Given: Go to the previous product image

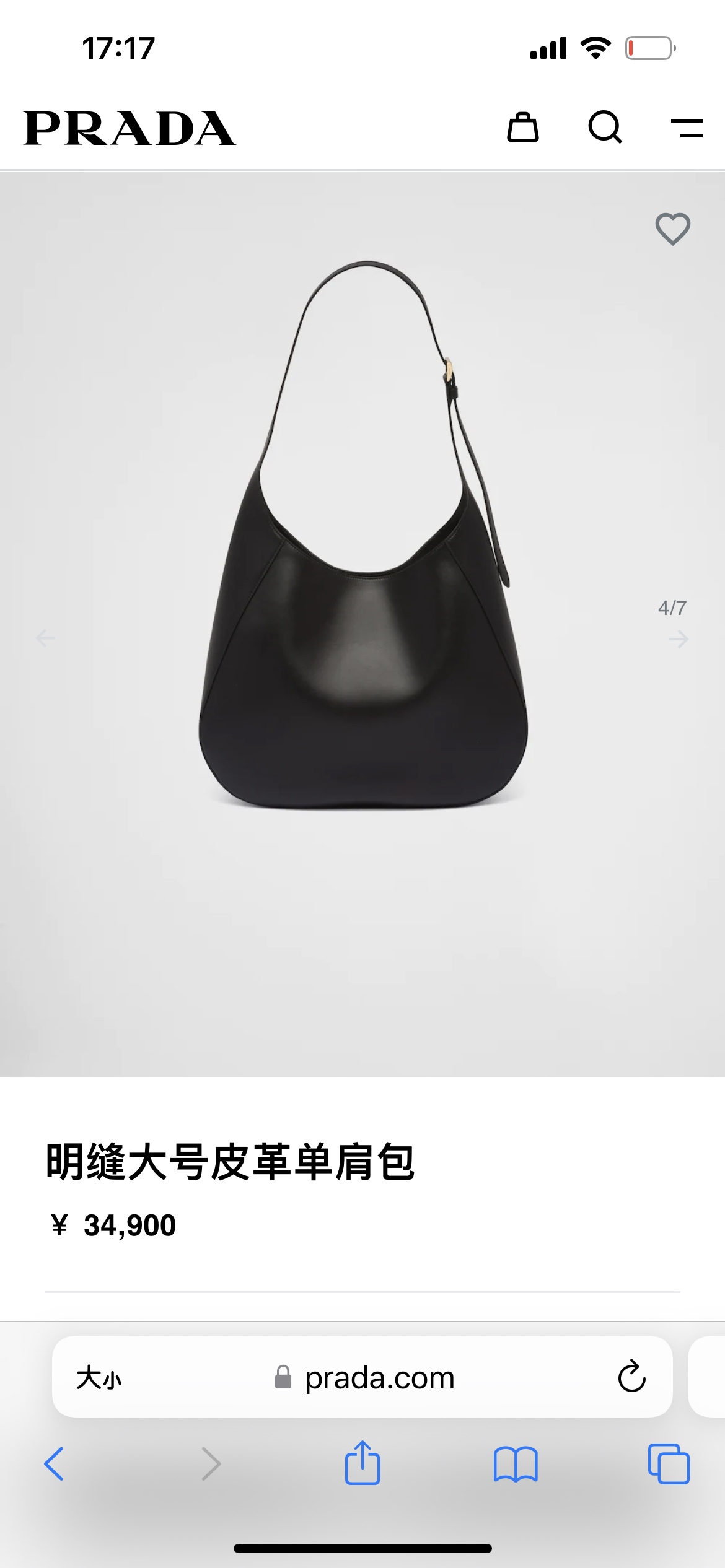Looking at the screenshot, I should point(45,638).
